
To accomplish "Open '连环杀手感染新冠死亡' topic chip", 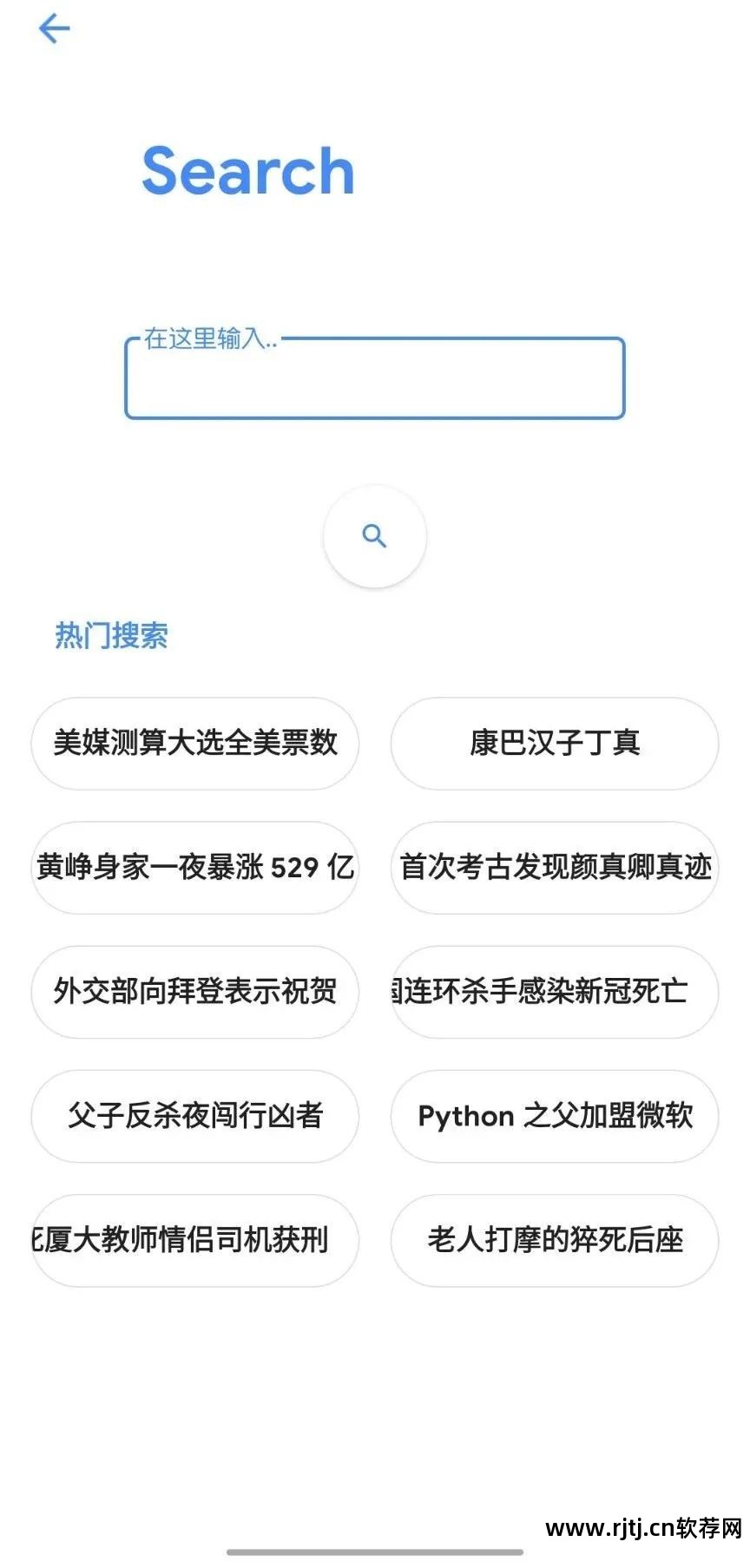I will (554, 992).
